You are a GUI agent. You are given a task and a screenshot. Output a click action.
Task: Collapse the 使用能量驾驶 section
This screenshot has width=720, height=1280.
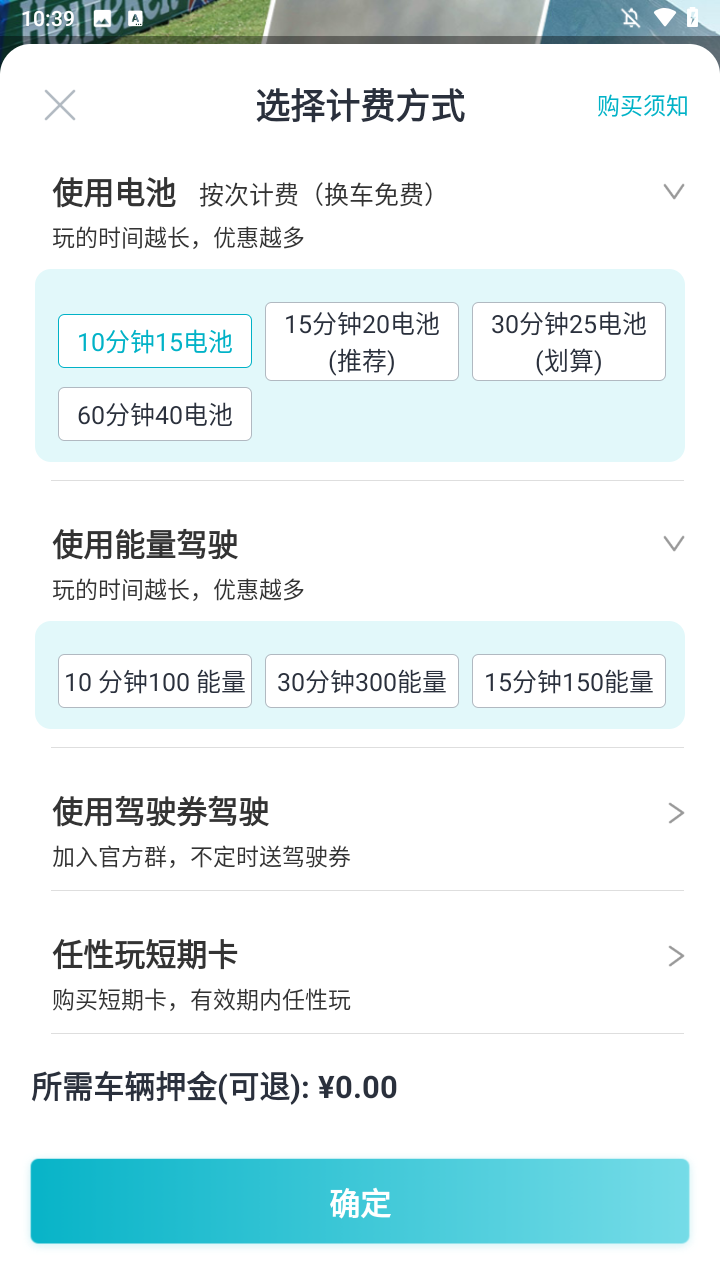(x=675, y=543)
